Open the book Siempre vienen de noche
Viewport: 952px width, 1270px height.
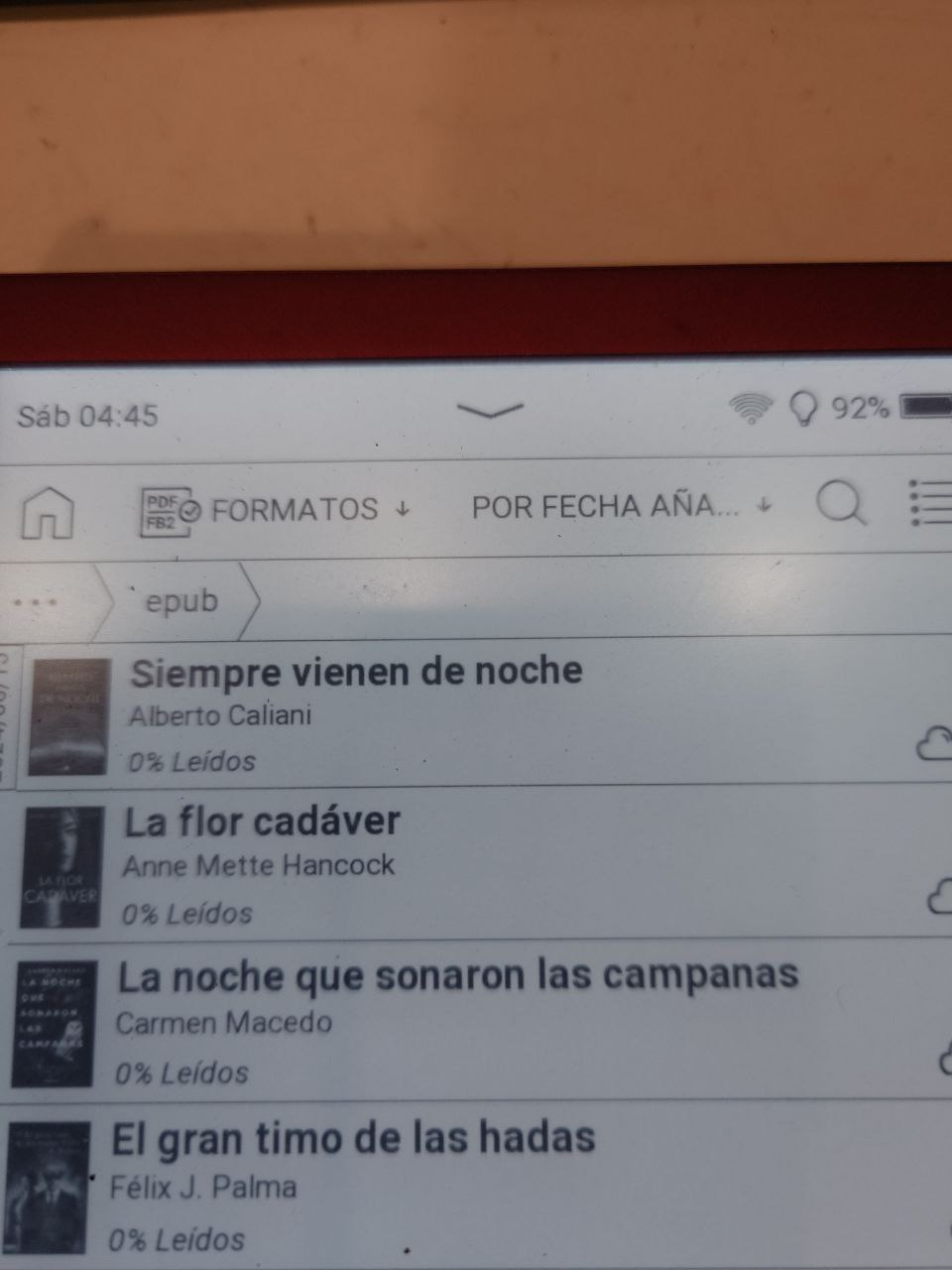click(357, 673)
